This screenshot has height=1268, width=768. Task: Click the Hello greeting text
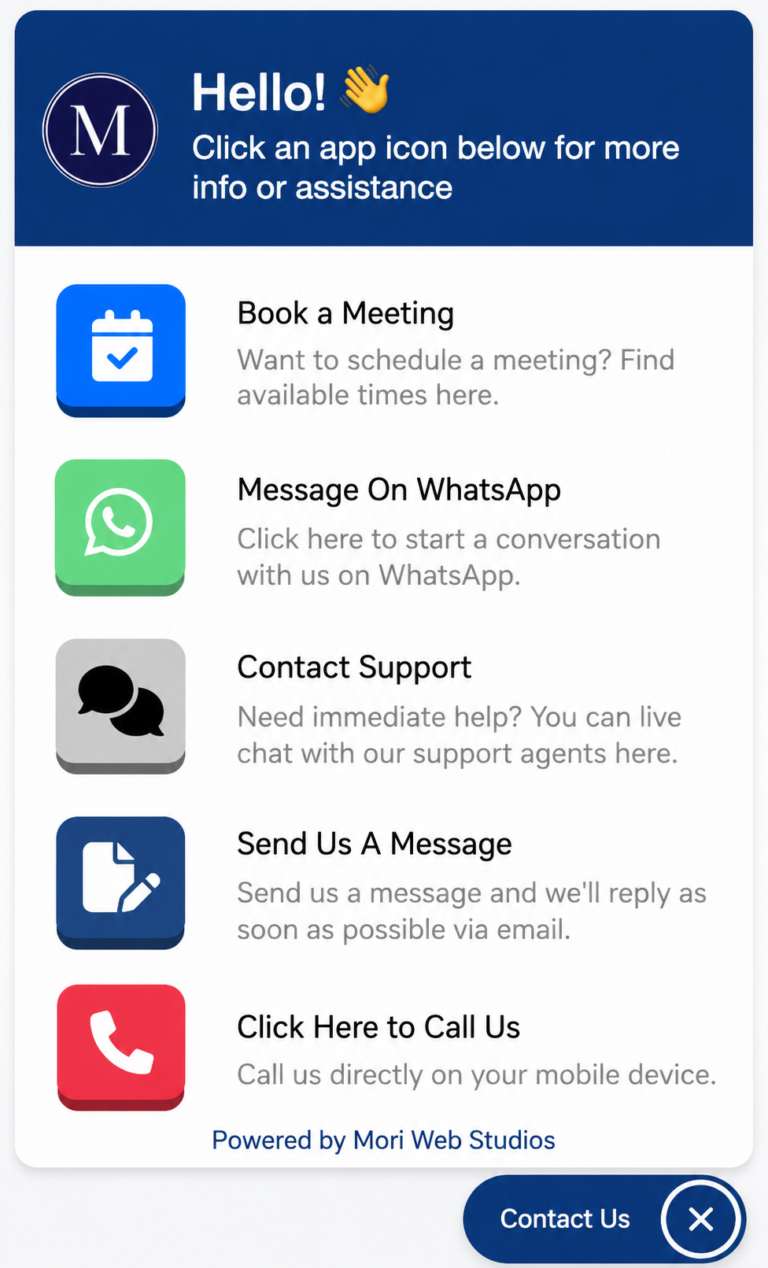pyautogui.click(x=246, y=91)
